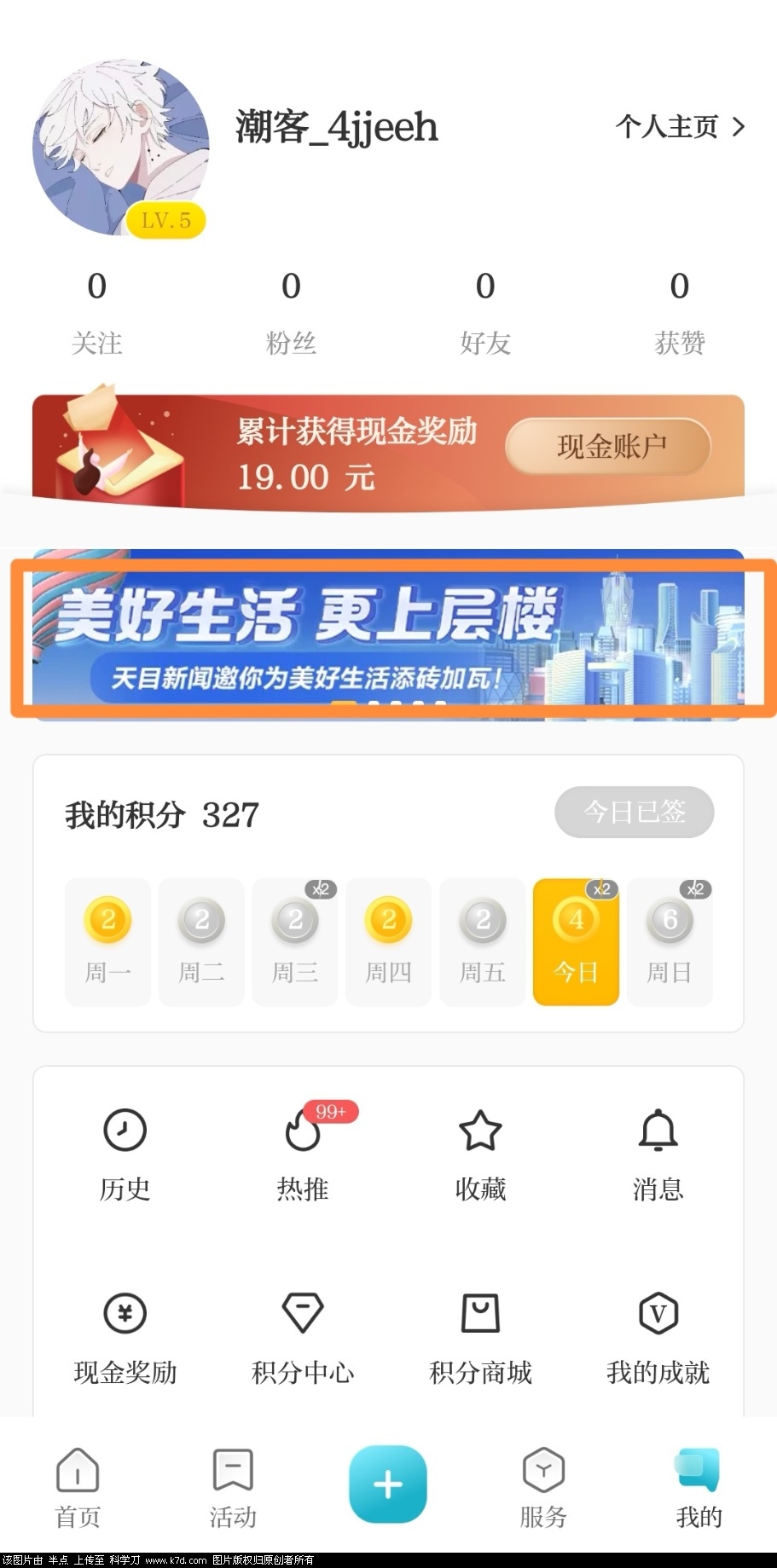View the 粉丝 fans list
Image resolution: width=777 pixels, height=1568 pixels.
coord(291,312)
